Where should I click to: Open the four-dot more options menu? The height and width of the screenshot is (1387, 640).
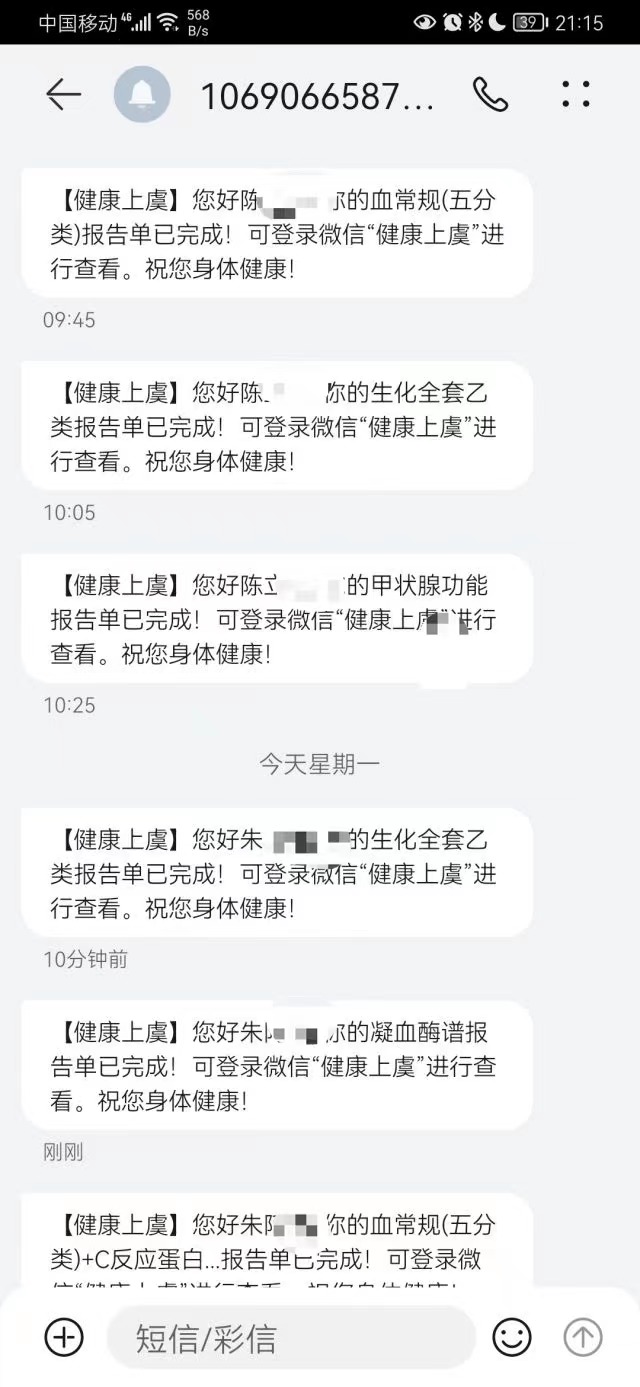[576, 94]
